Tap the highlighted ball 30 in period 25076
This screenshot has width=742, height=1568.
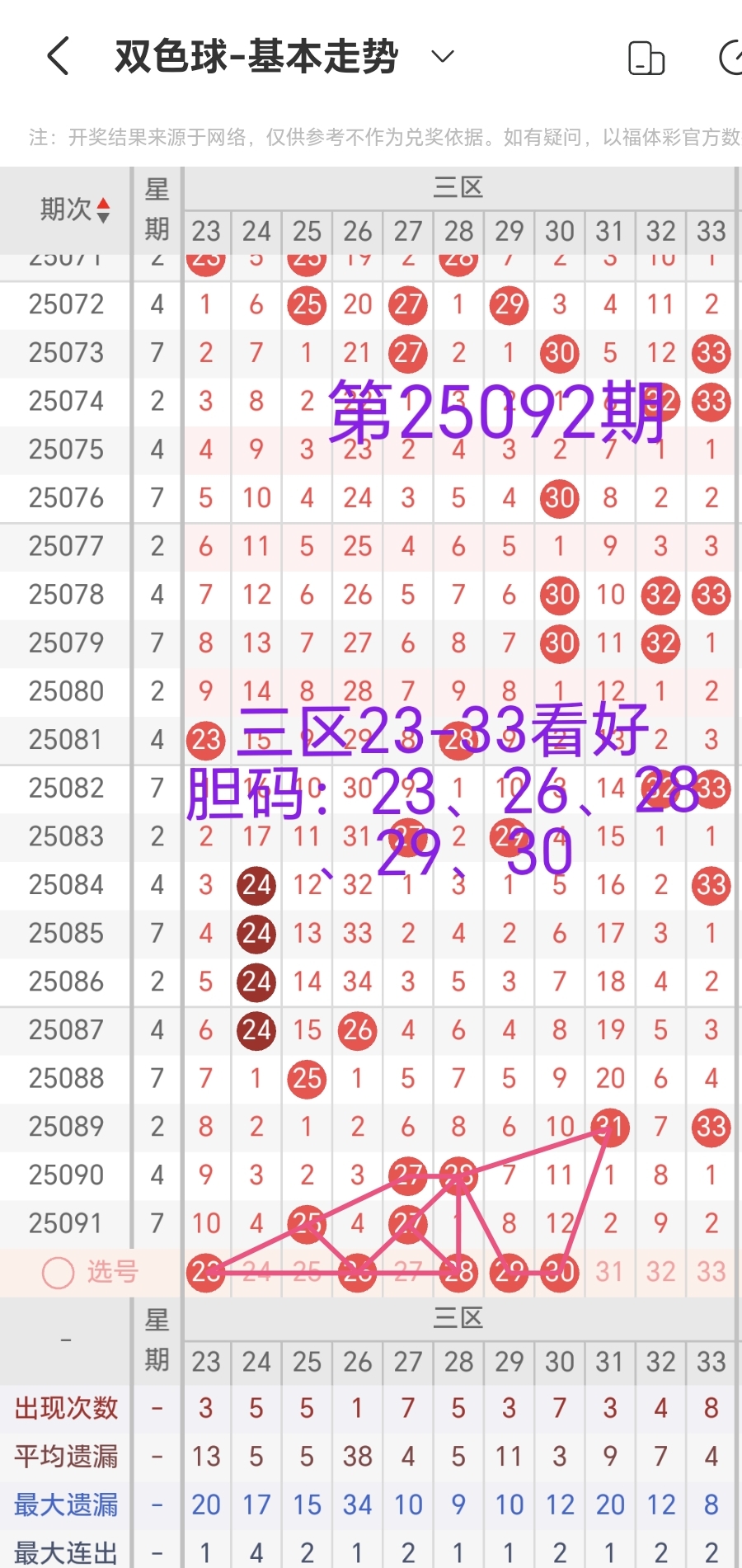coord(559,498)
